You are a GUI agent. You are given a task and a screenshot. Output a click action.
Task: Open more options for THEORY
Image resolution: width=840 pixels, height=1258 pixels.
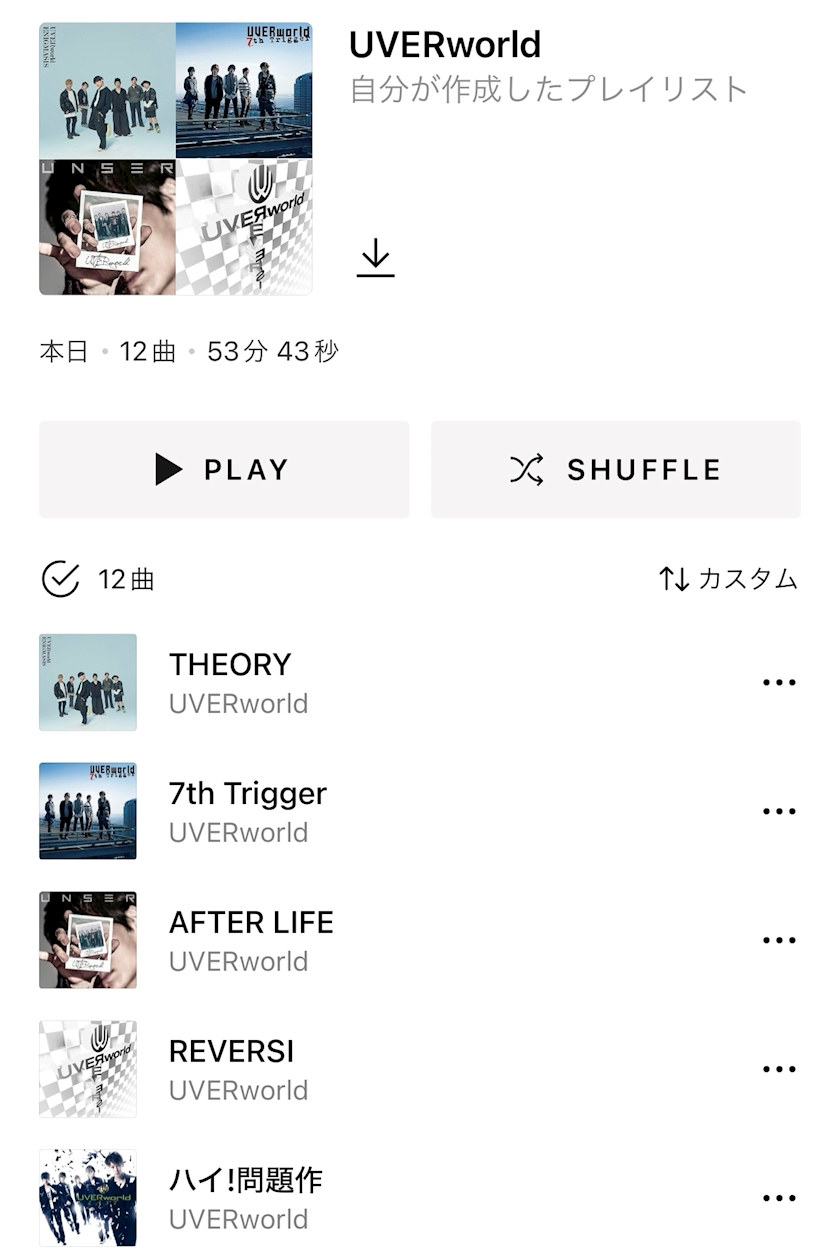pyautogui.click(x=779, y=683)
